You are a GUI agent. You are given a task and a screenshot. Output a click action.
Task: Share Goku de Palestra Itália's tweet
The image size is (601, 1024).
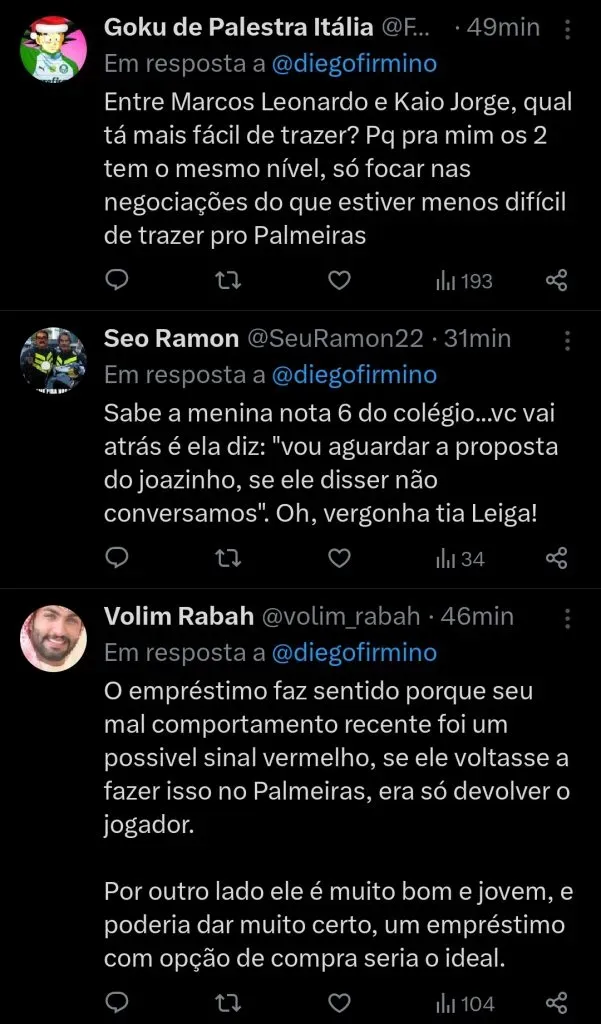[x=556, y=281]
